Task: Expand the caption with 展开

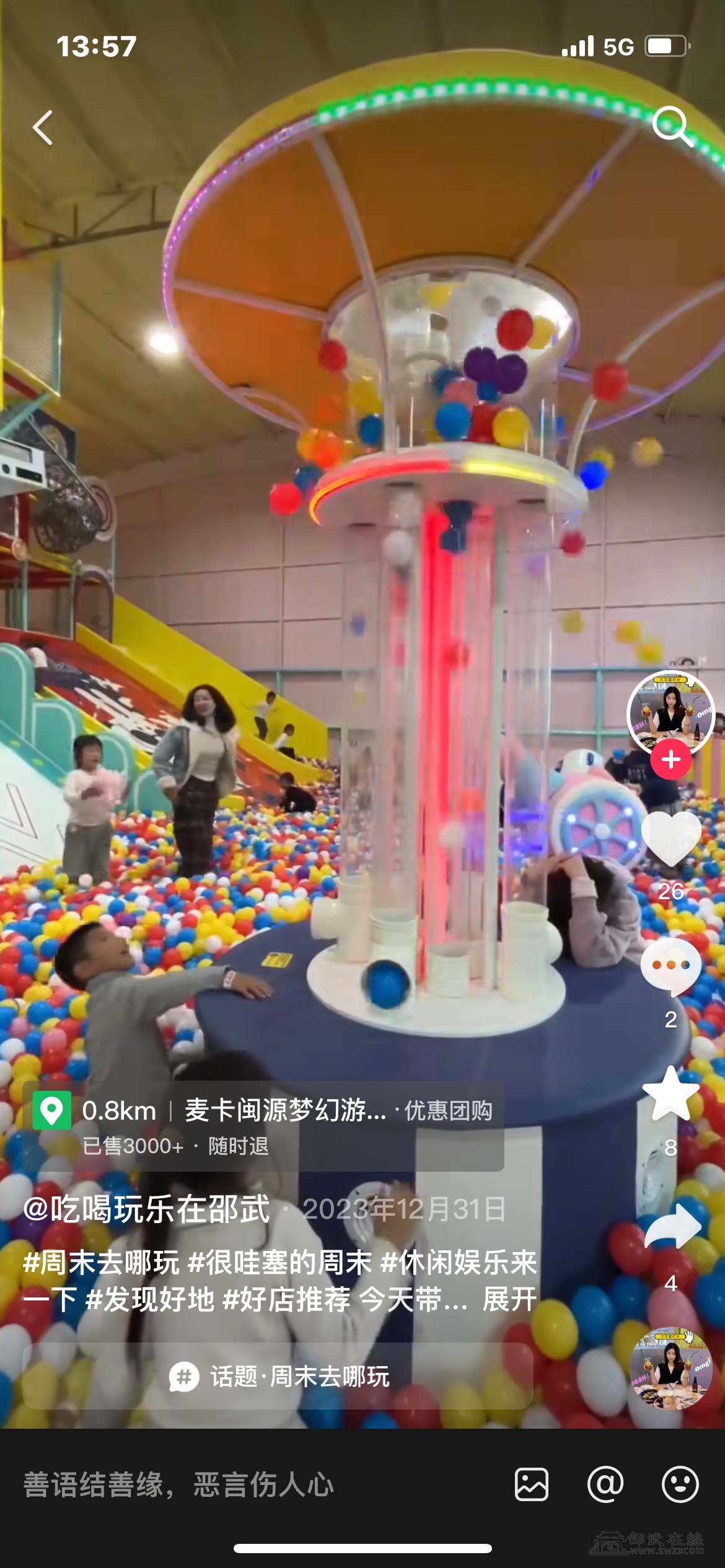Action: coord(509,1299)
